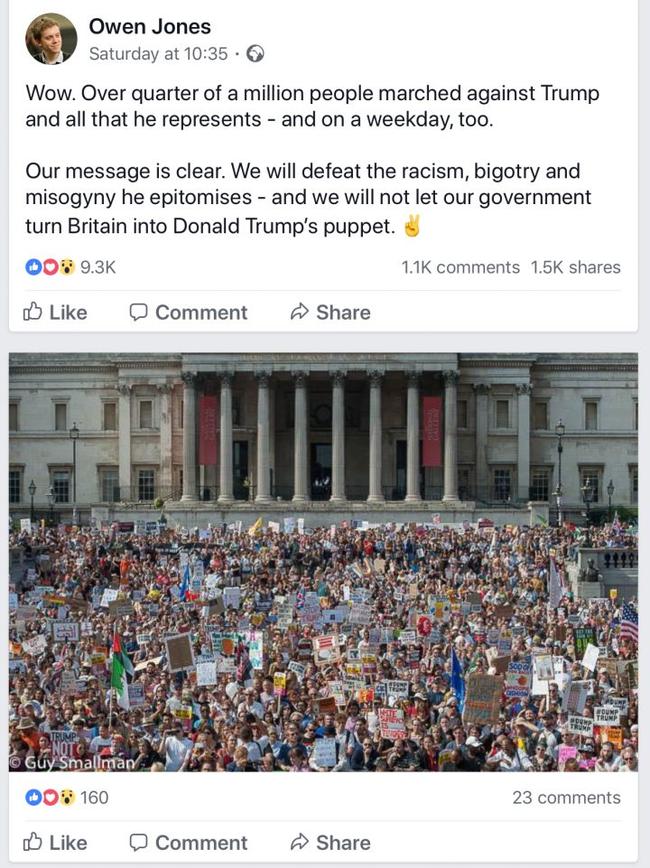Viewport: 650px width, 868px height.
Task: Open Owen Jones's profile picture
Action: coord(50,39)
